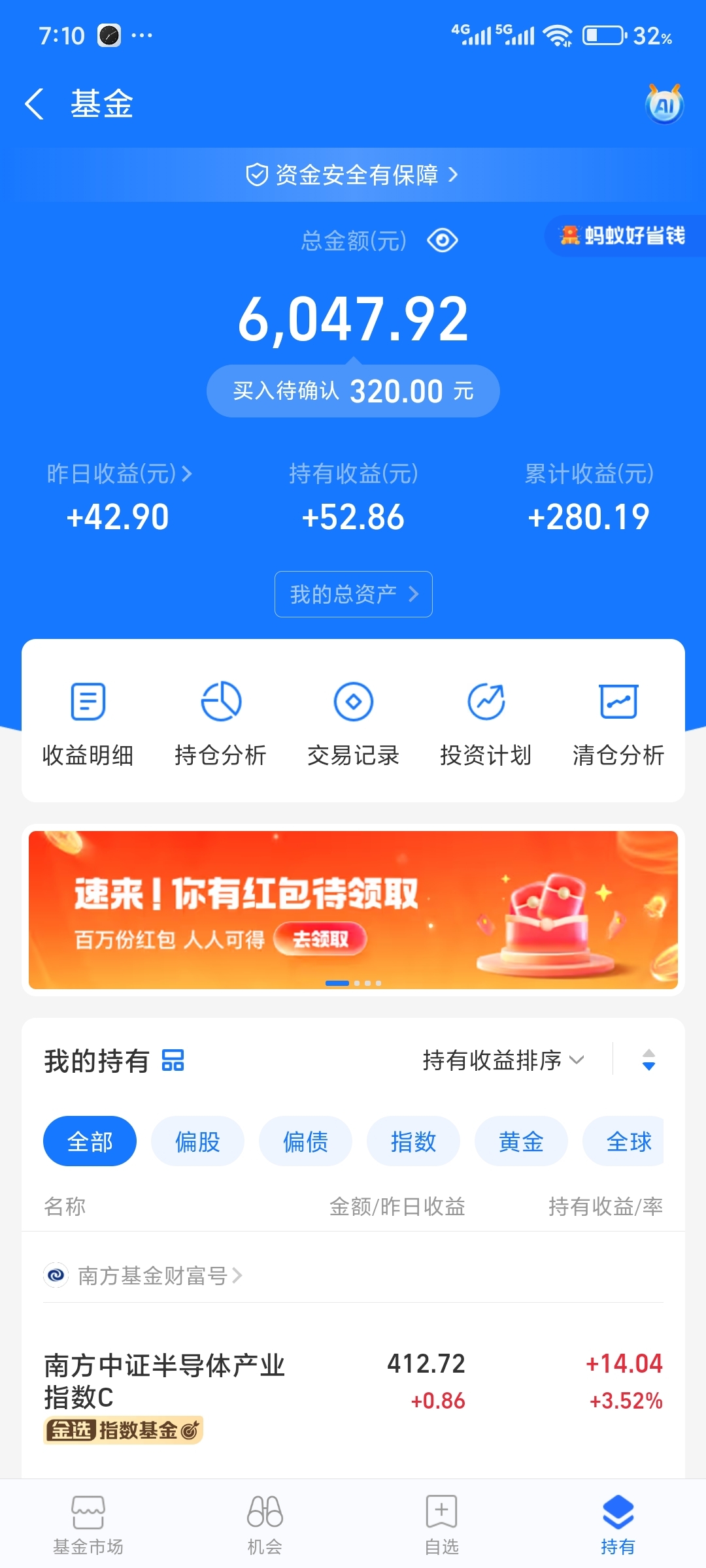Filter holdings by 偏股

(x=197, y=1141)
